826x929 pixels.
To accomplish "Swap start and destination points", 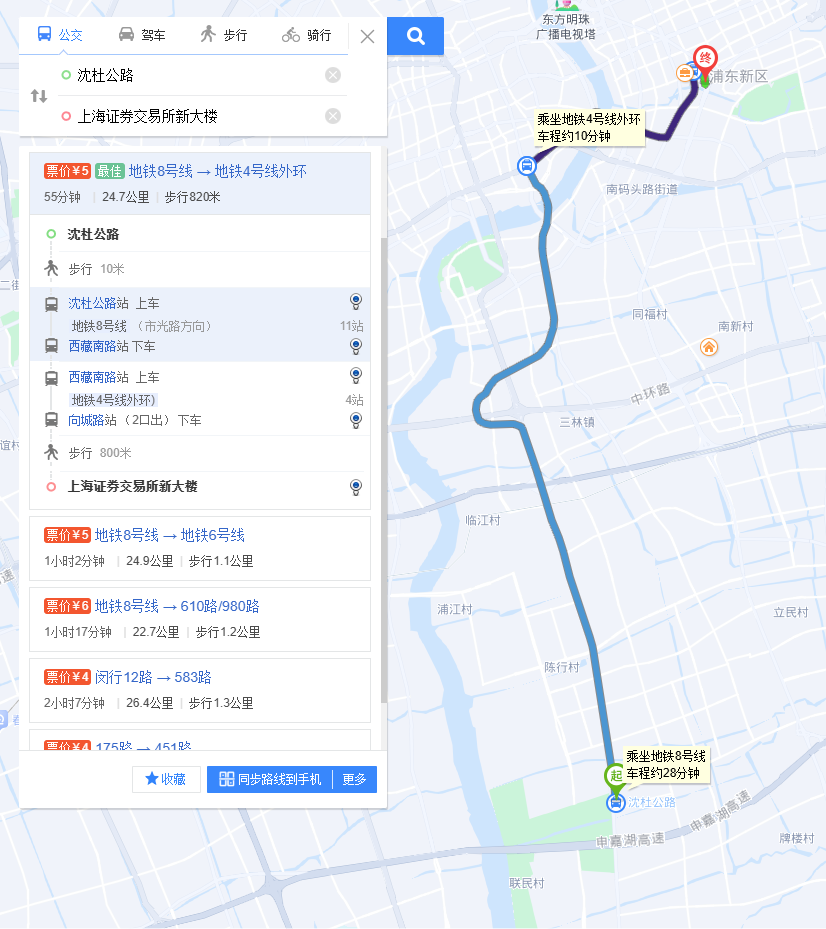I will (x=39, y=96).
